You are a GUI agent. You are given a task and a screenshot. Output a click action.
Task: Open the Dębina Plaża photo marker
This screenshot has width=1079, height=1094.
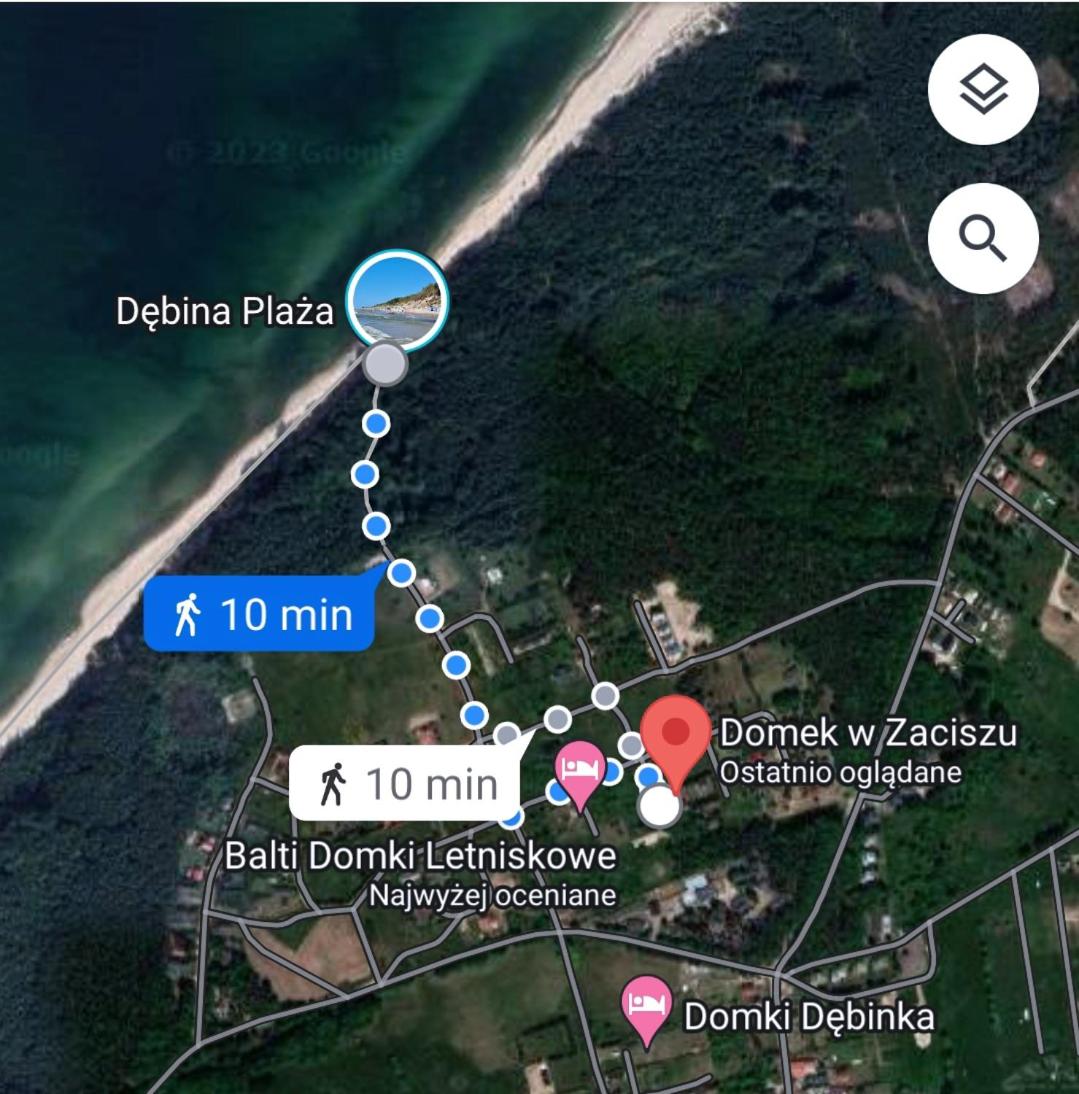tap(396, 299)
